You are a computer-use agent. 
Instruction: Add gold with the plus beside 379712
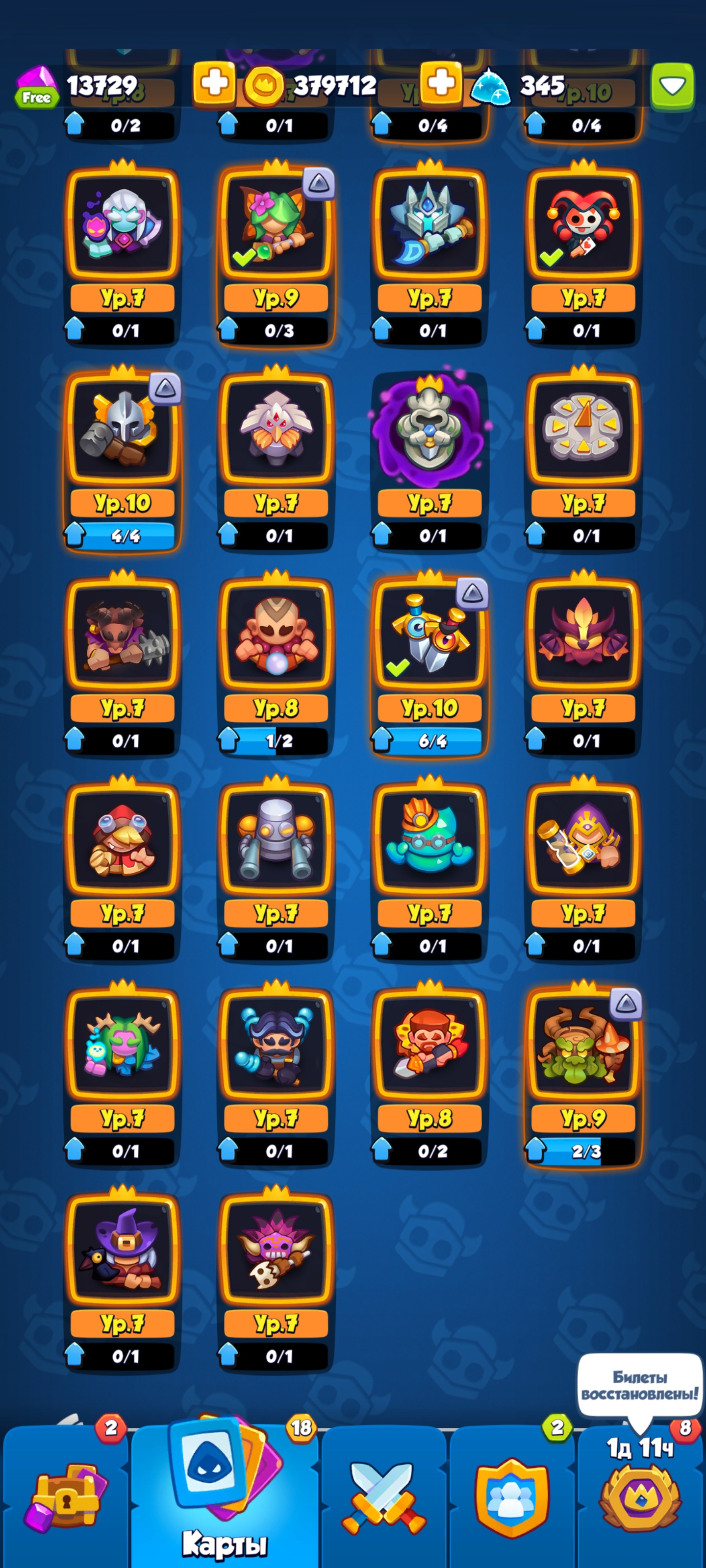click(x=441, y=83)
